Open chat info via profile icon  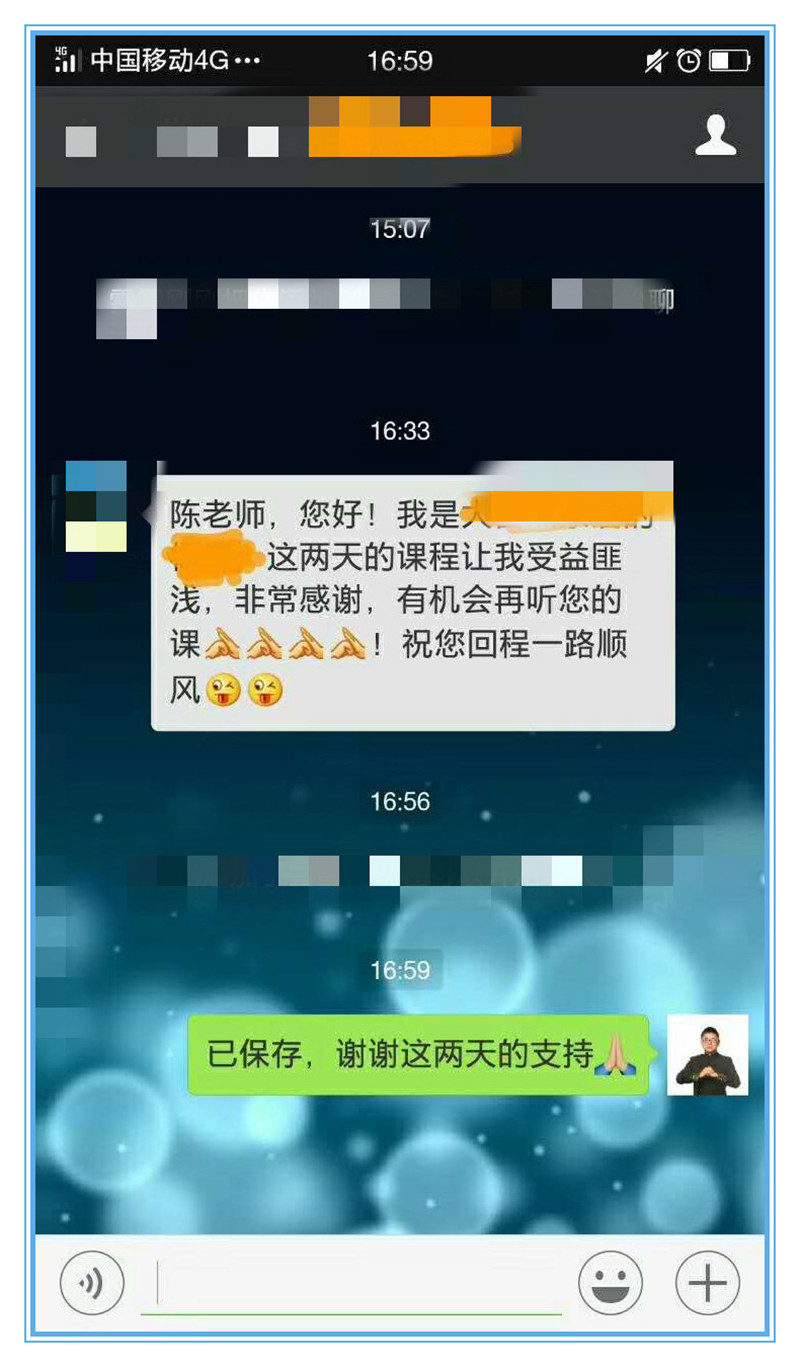click(716, 135)
